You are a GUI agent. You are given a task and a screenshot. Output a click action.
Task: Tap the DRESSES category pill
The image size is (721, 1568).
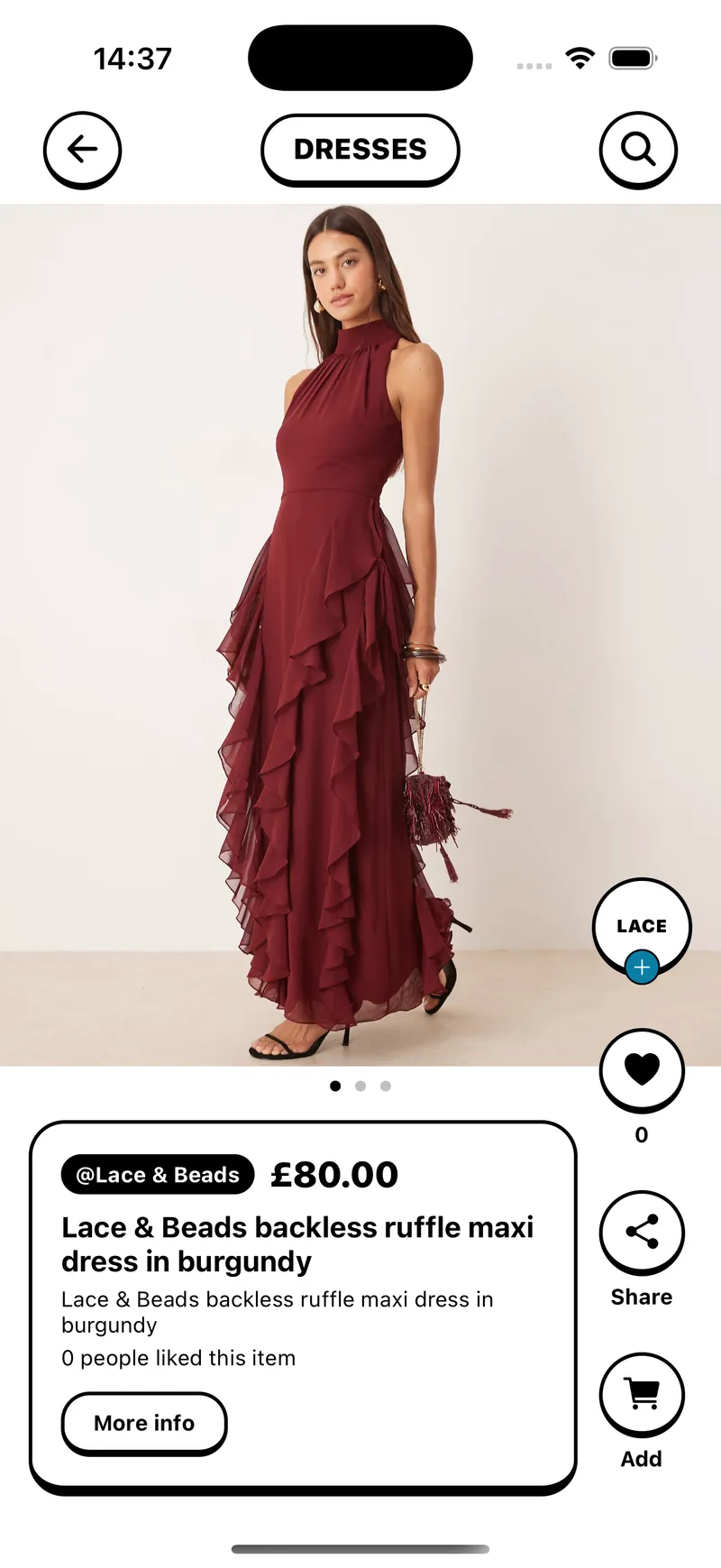(360, 149)
